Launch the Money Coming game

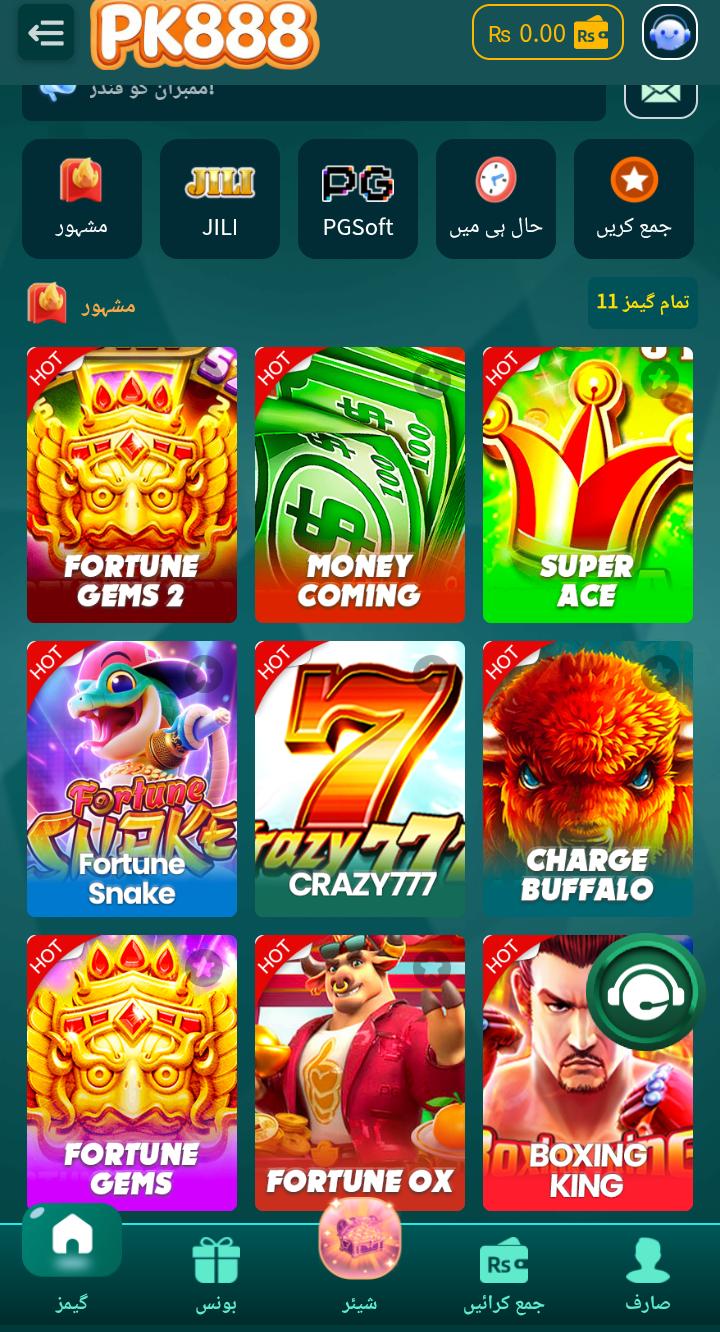pos(360,485)
